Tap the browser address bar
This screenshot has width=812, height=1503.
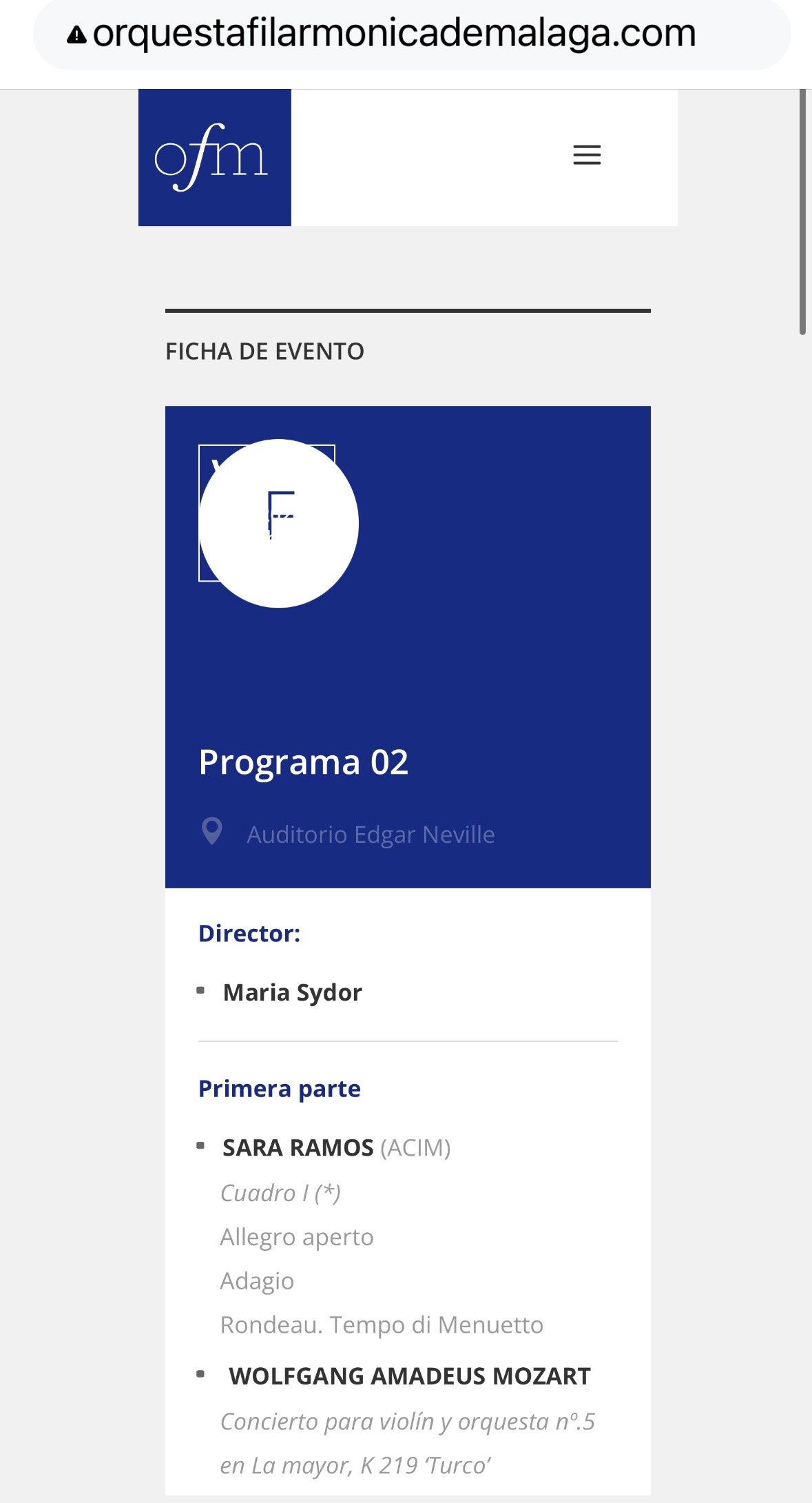point(412,34)
